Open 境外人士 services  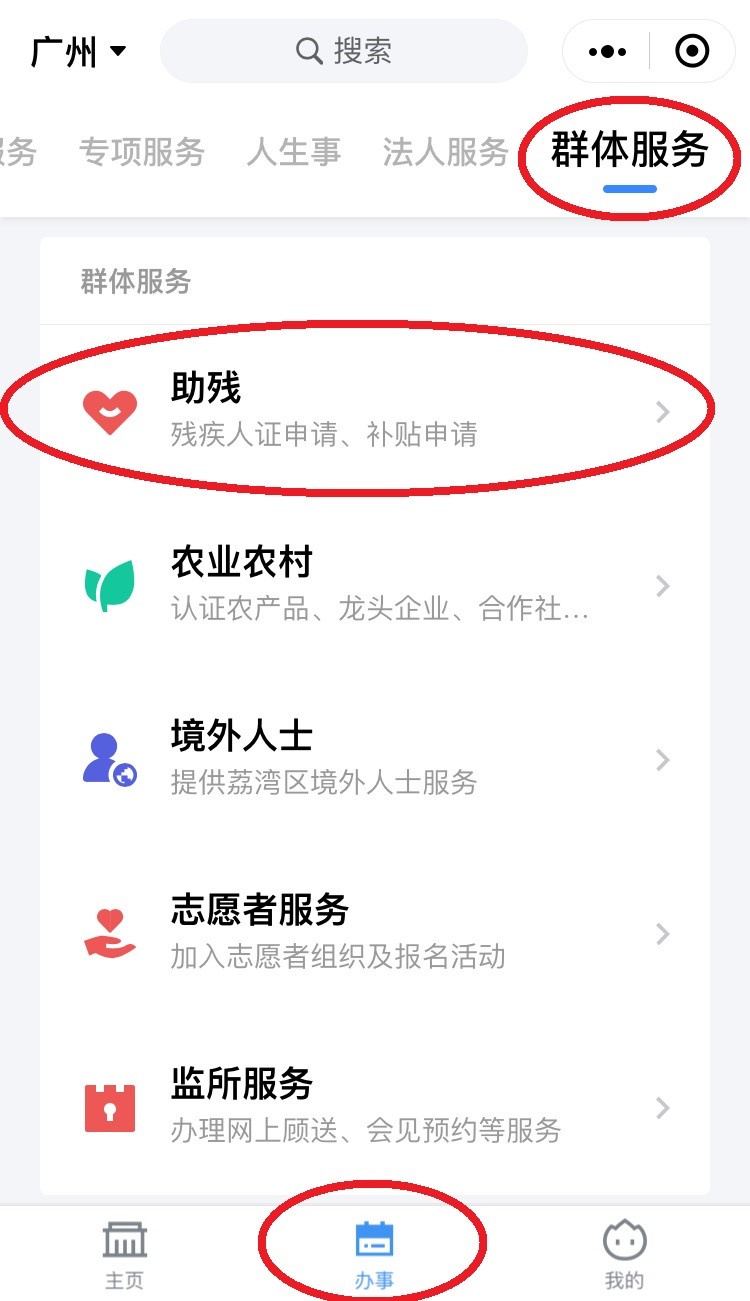click(x=375, y=759)
